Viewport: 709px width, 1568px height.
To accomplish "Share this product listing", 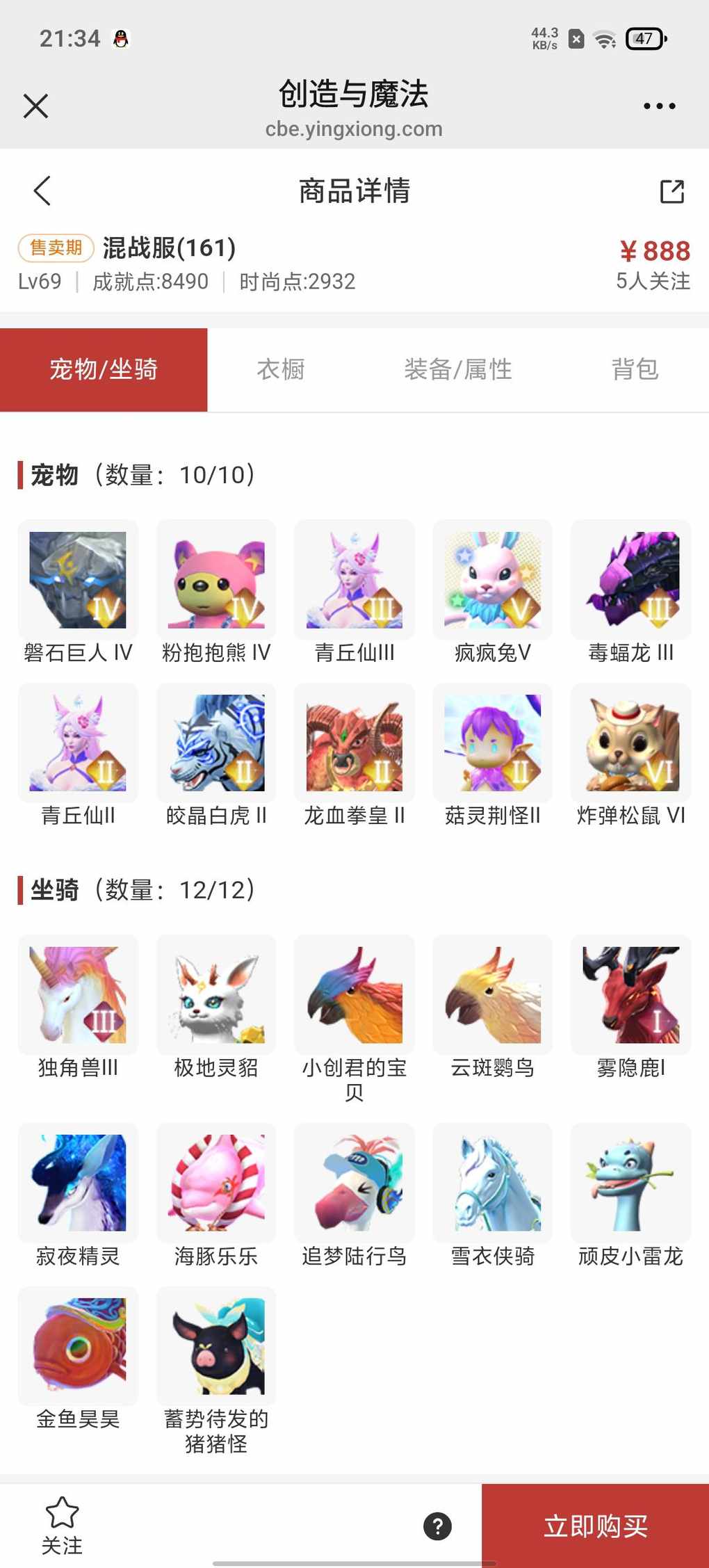I will click(671, 191).
